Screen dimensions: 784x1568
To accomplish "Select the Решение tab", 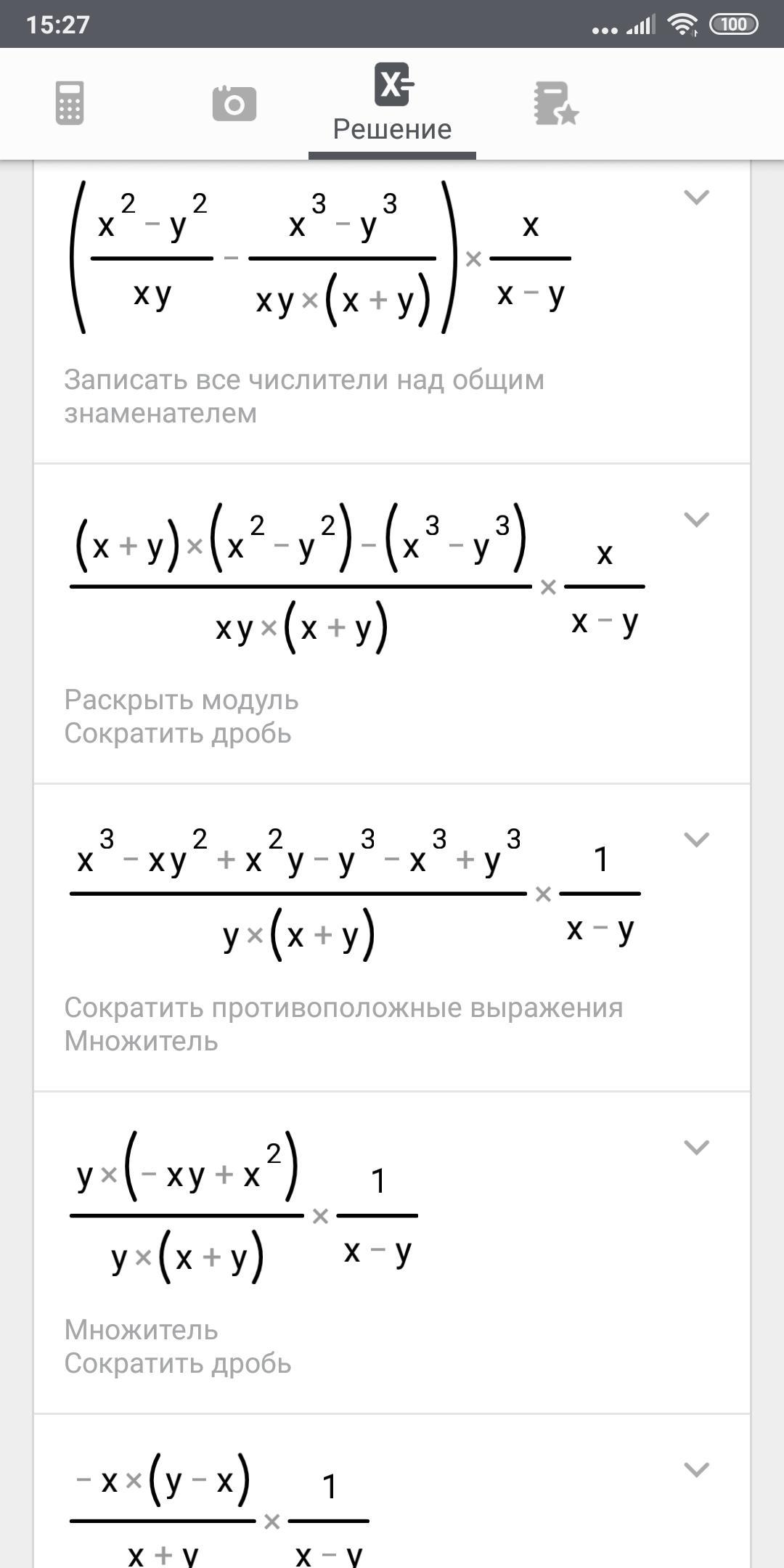I will 392,103.
